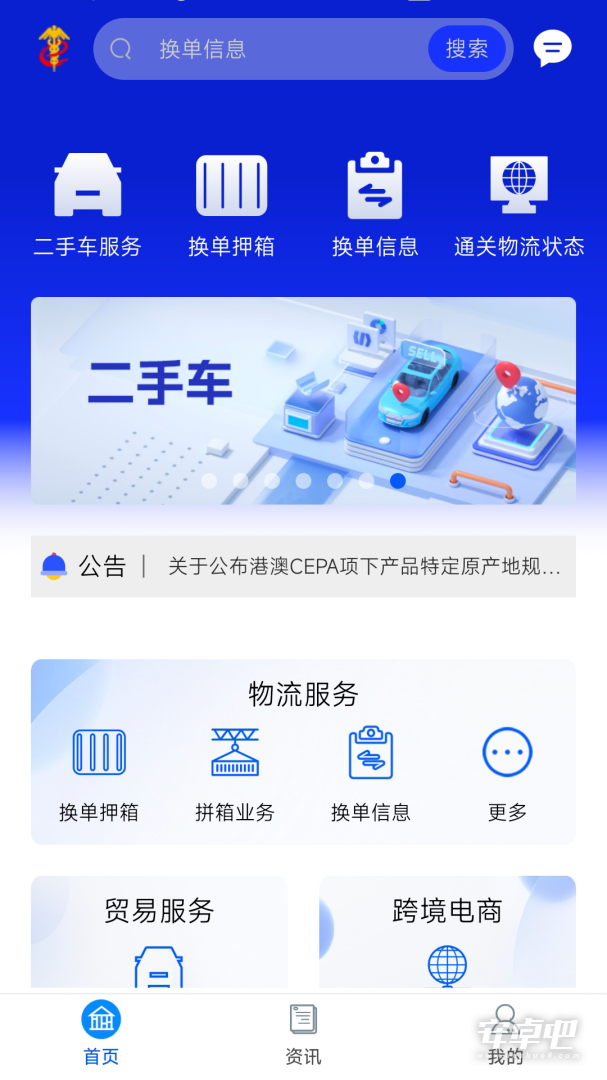Open 换单信息 in the top shortcut row
Viewport: 607px width, 1080px height.
pos(375,205)
